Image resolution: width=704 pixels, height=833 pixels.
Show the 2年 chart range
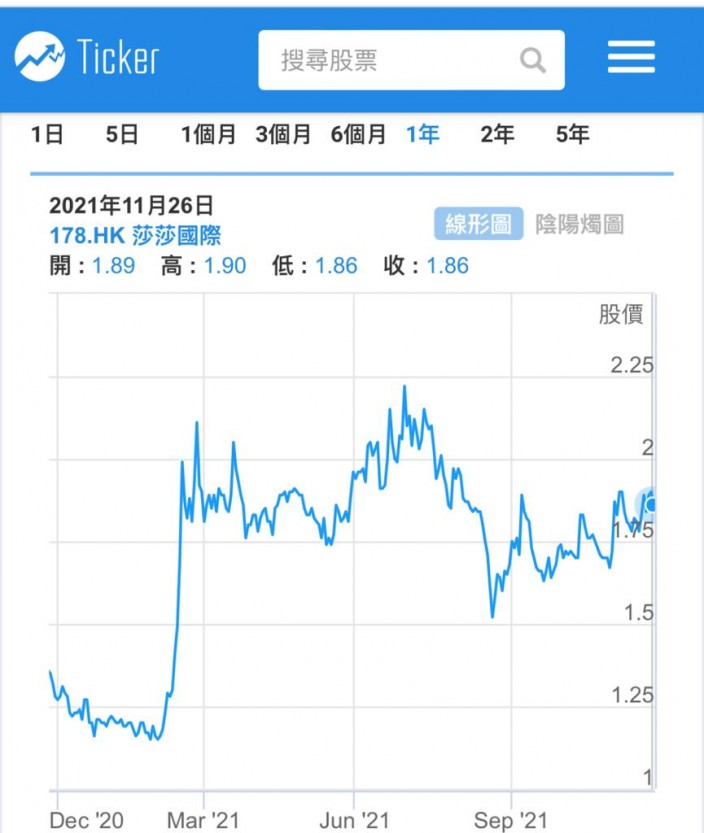(497, 134)
